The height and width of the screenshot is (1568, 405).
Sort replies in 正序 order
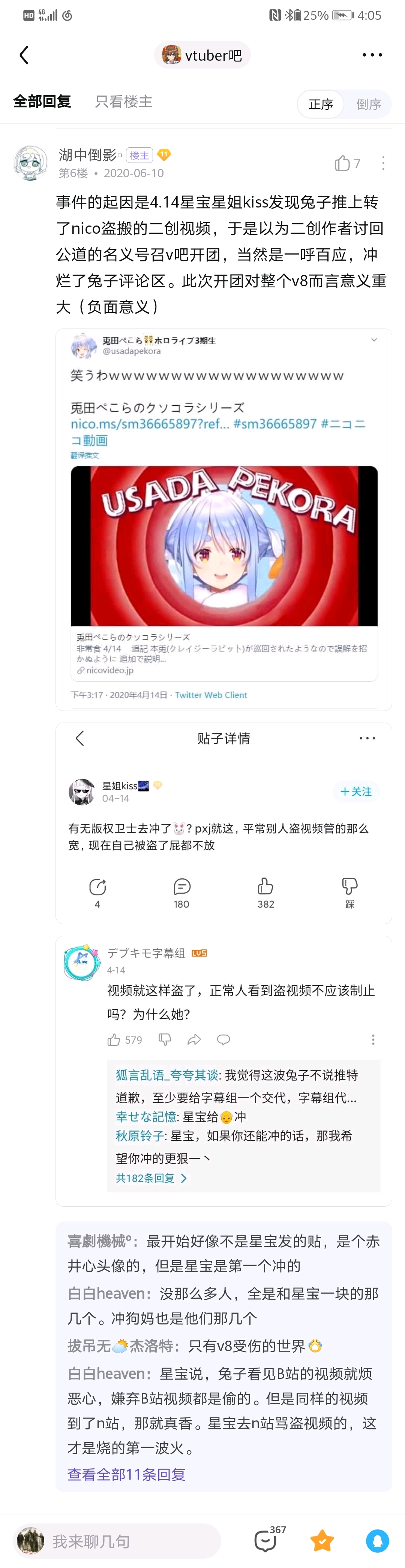(x=321, y=104)
